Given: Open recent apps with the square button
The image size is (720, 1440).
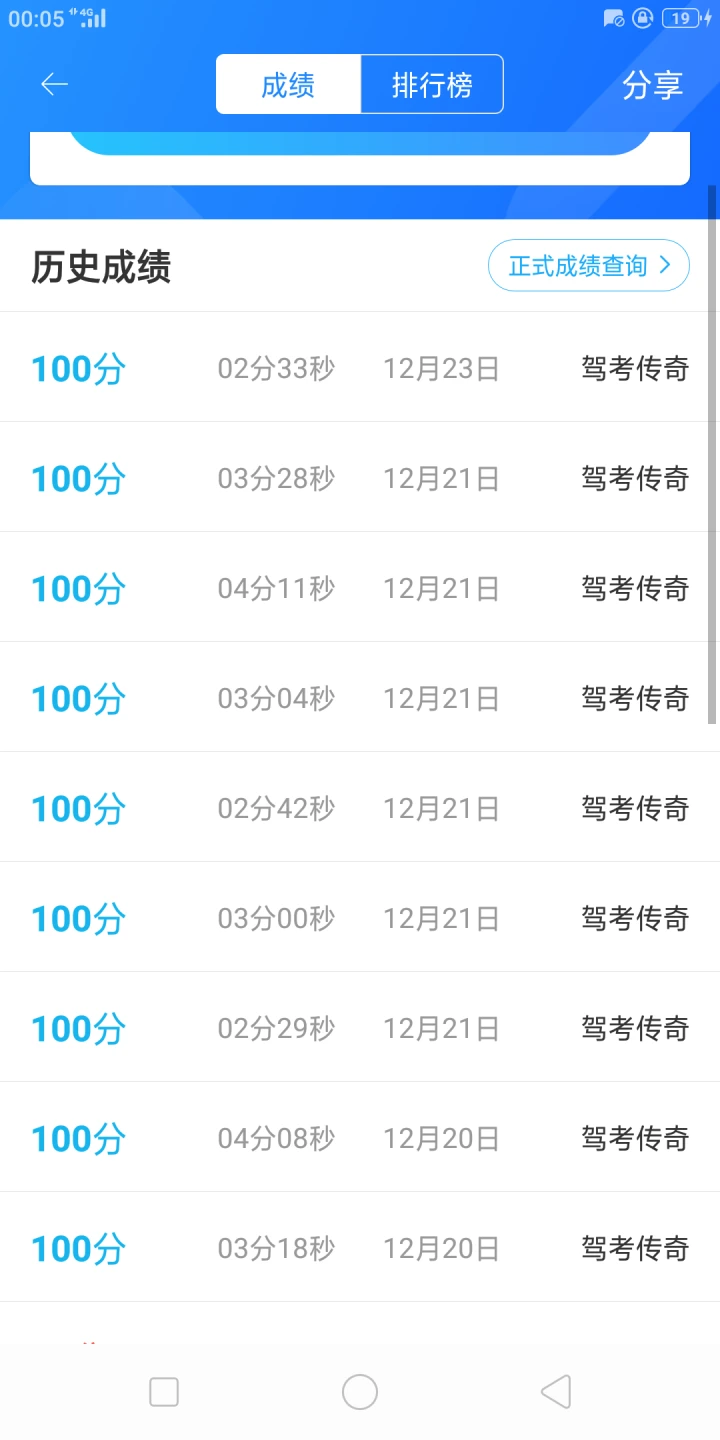Looking at the screenshot, I should click(164, 1392).
